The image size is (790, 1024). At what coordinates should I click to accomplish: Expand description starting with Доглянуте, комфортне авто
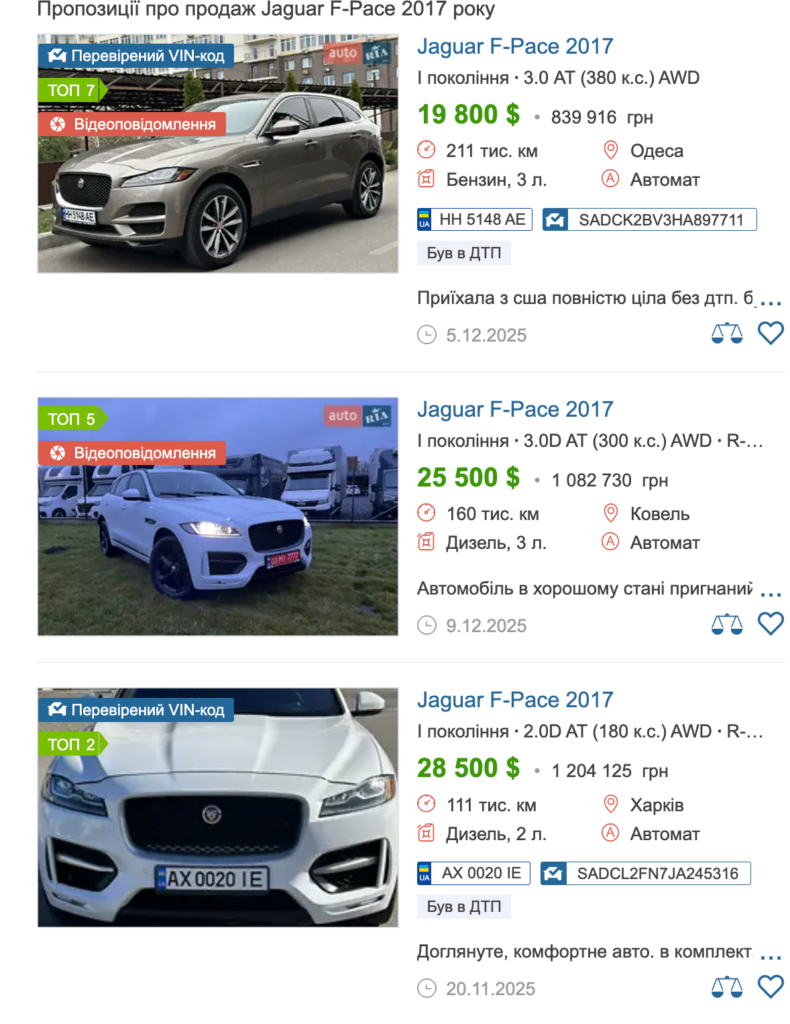point(770,954)
